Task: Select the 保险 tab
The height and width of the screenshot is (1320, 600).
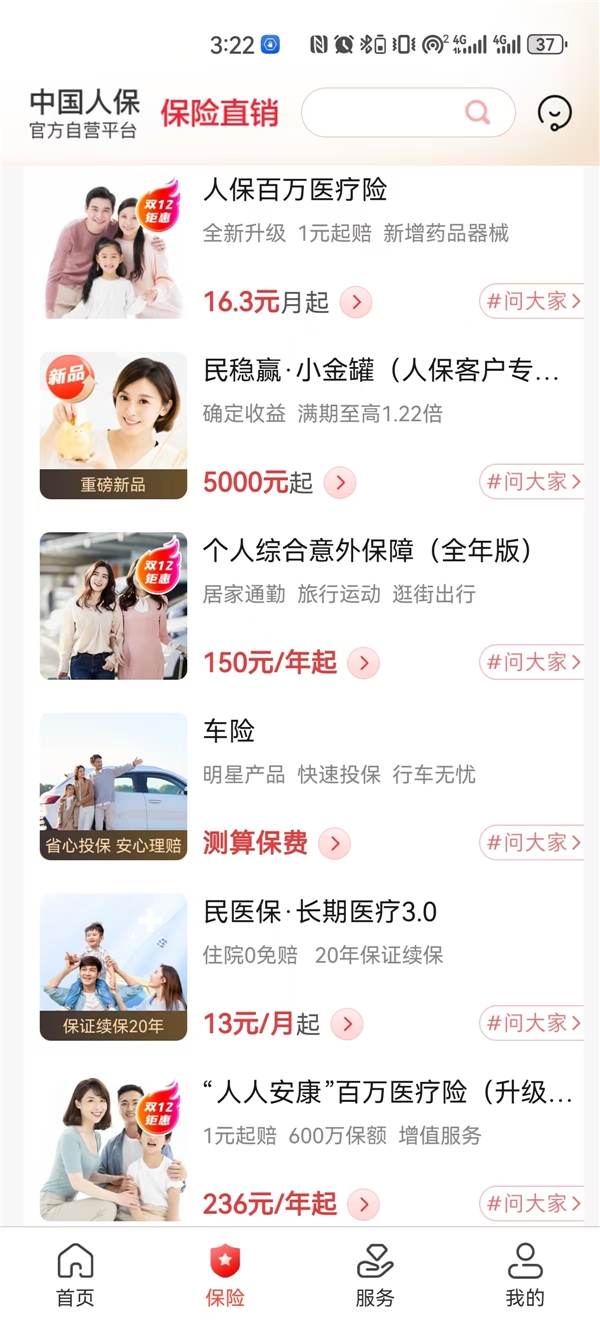Action: click(225, 1274)
